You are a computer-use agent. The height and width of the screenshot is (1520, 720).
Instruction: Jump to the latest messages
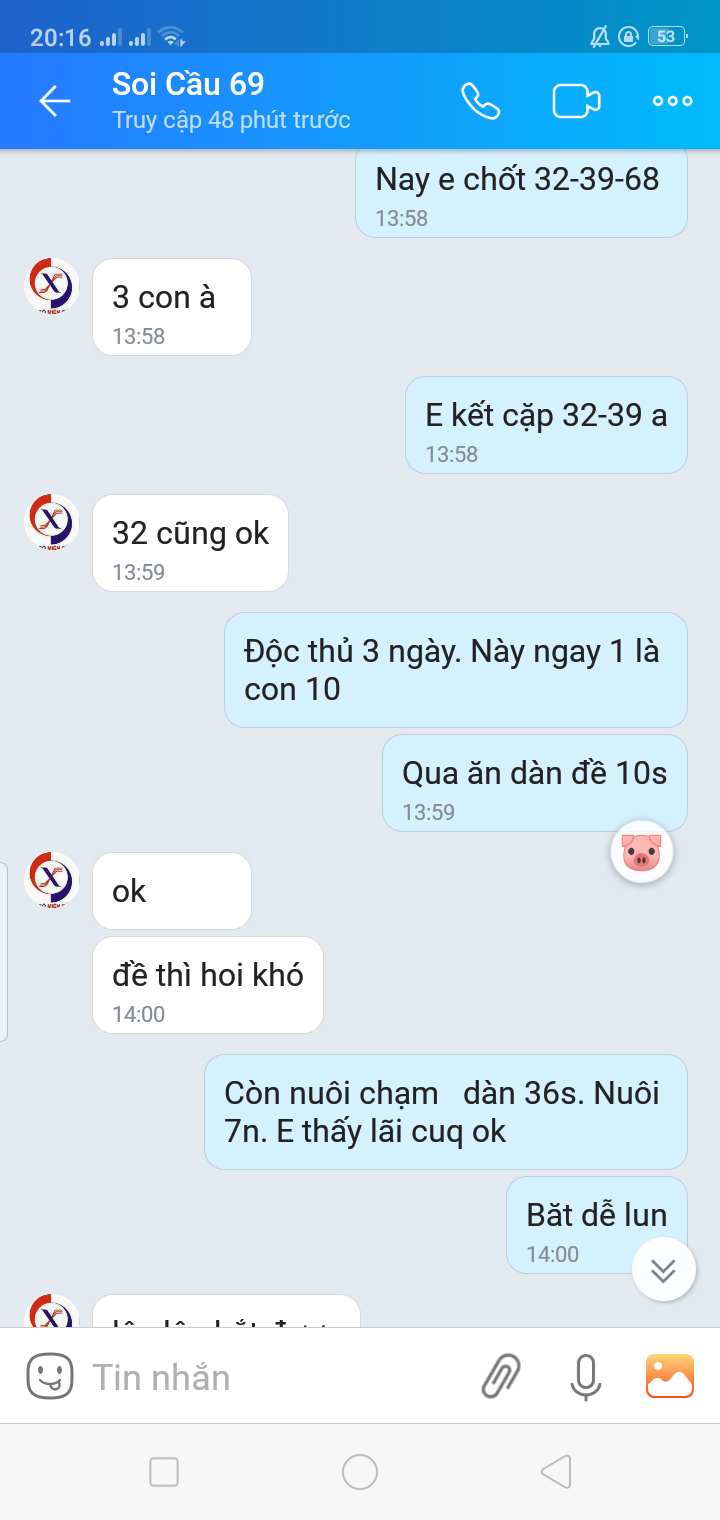pyautogui.click(x=664, y=1270)
